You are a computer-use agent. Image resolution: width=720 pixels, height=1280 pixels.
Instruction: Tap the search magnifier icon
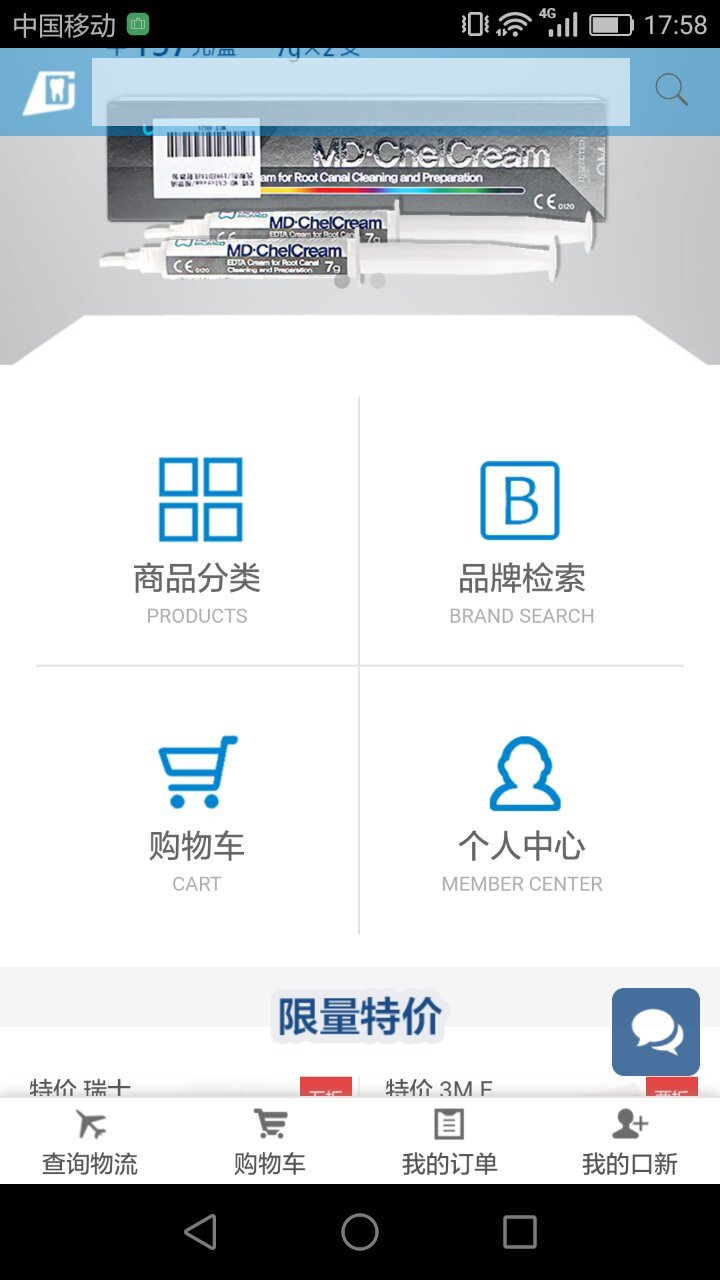point(671,90)
